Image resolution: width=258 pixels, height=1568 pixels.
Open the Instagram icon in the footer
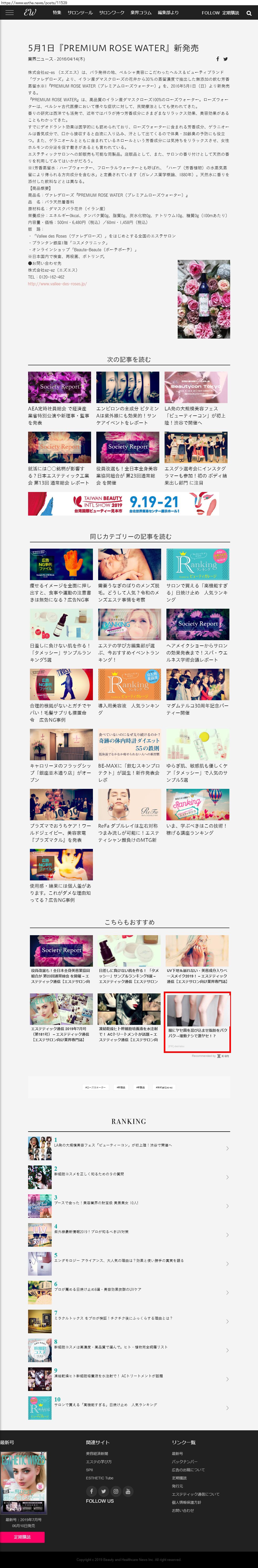115,1491
